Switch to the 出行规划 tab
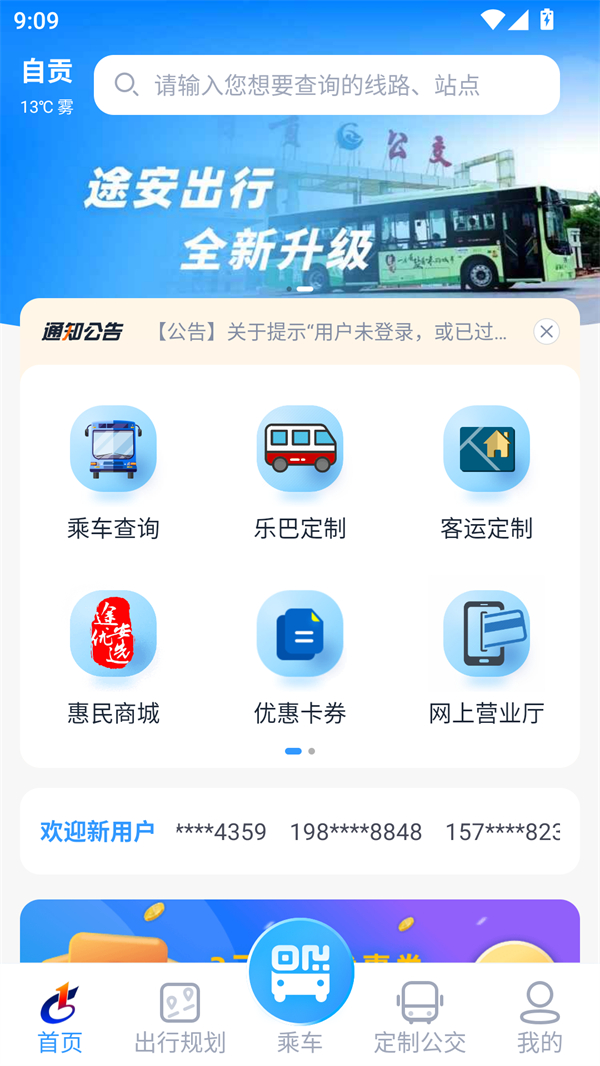 (180, 1017)
